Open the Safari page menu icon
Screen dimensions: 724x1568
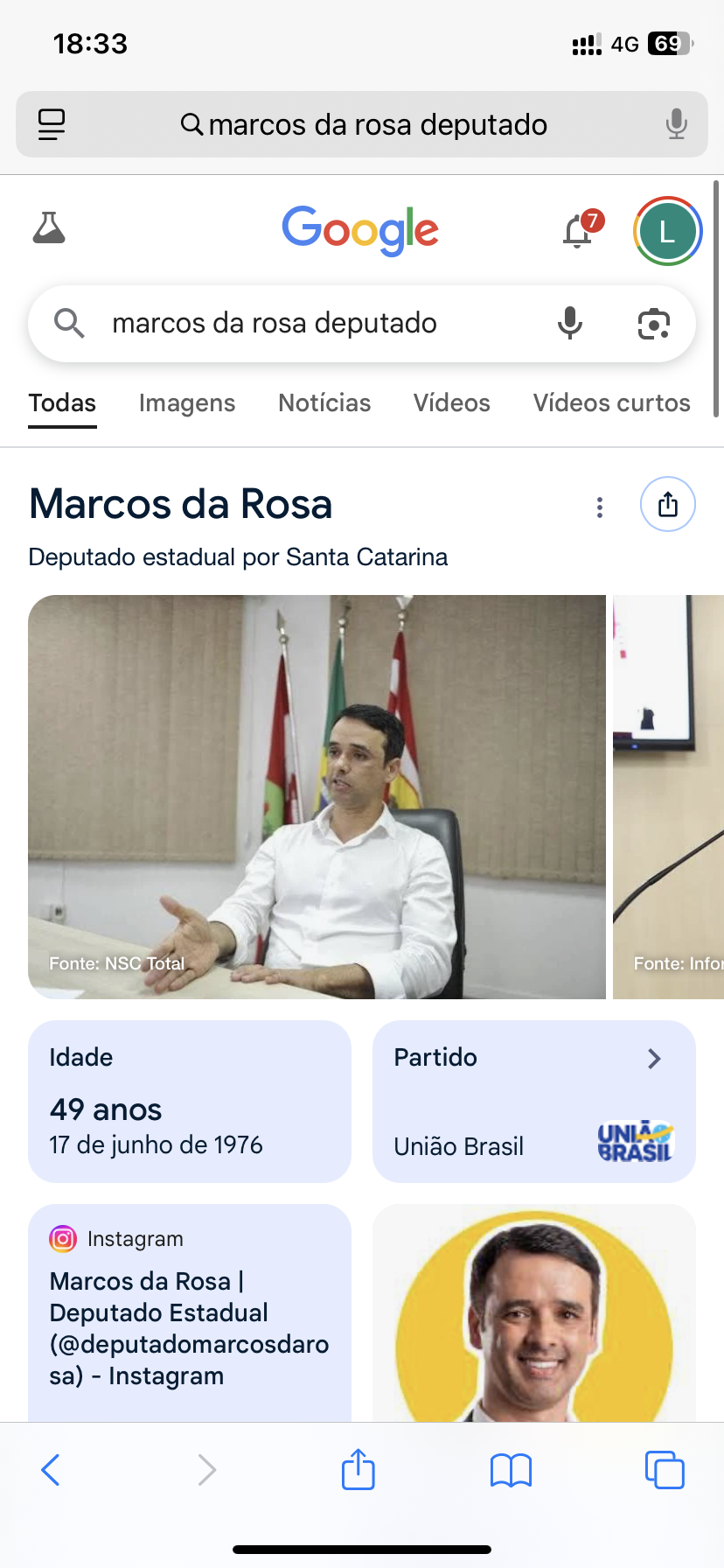tap(52, 124)
